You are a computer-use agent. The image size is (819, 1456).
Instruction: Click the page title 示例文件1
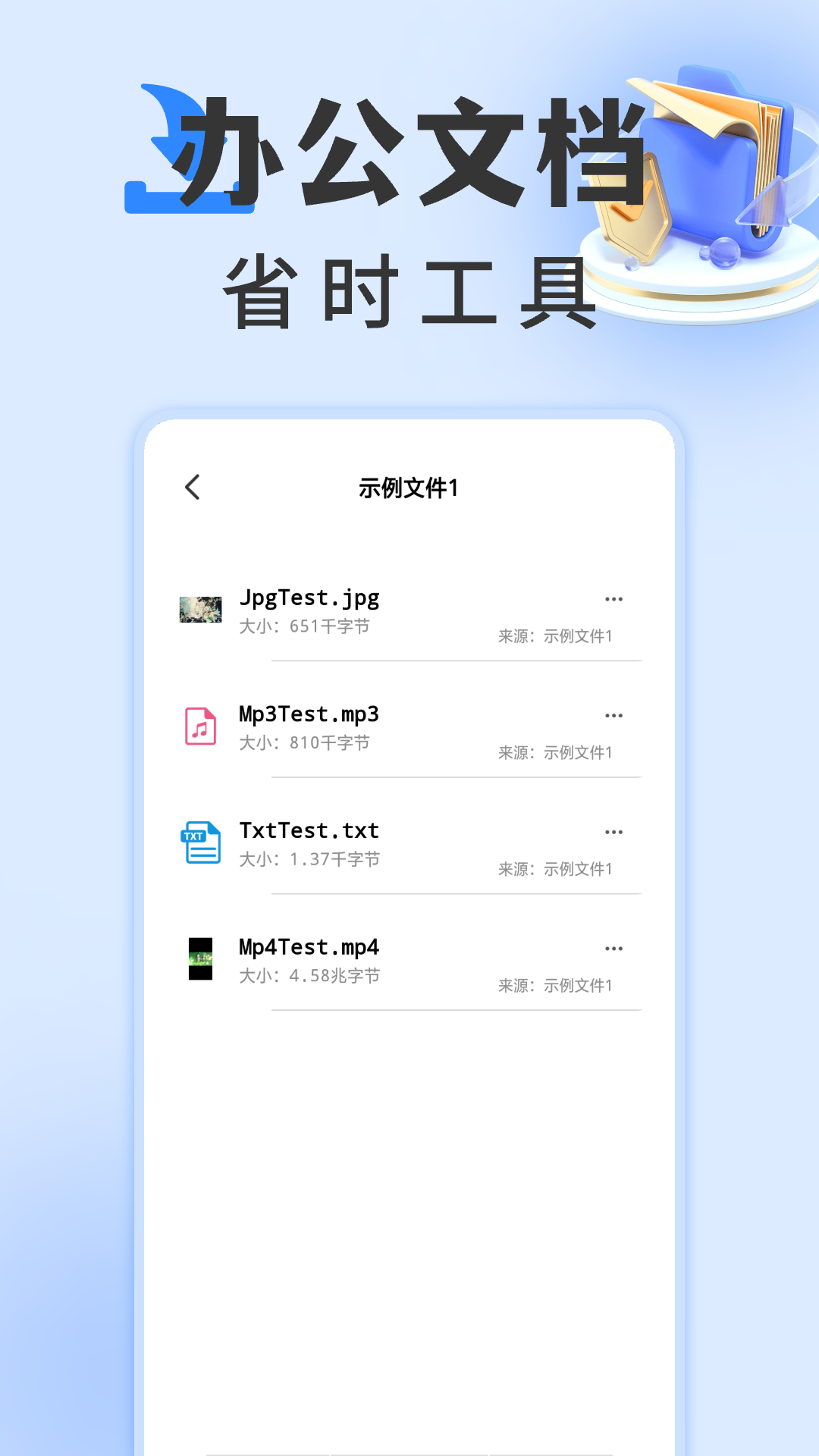coord(408,486)
